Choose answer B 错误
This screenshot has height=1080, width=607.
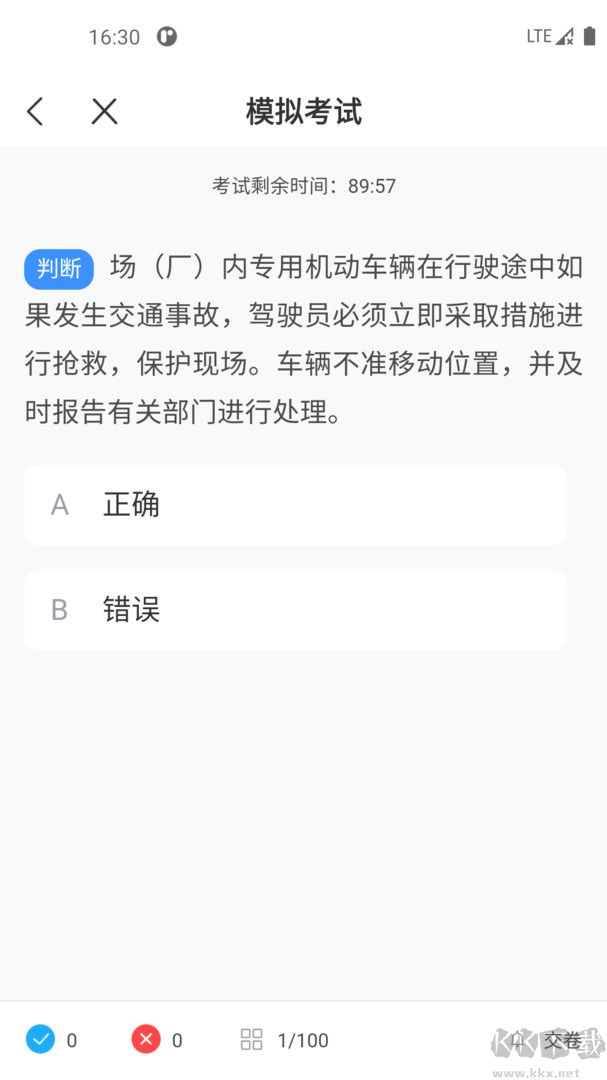[x=295, y=610]
